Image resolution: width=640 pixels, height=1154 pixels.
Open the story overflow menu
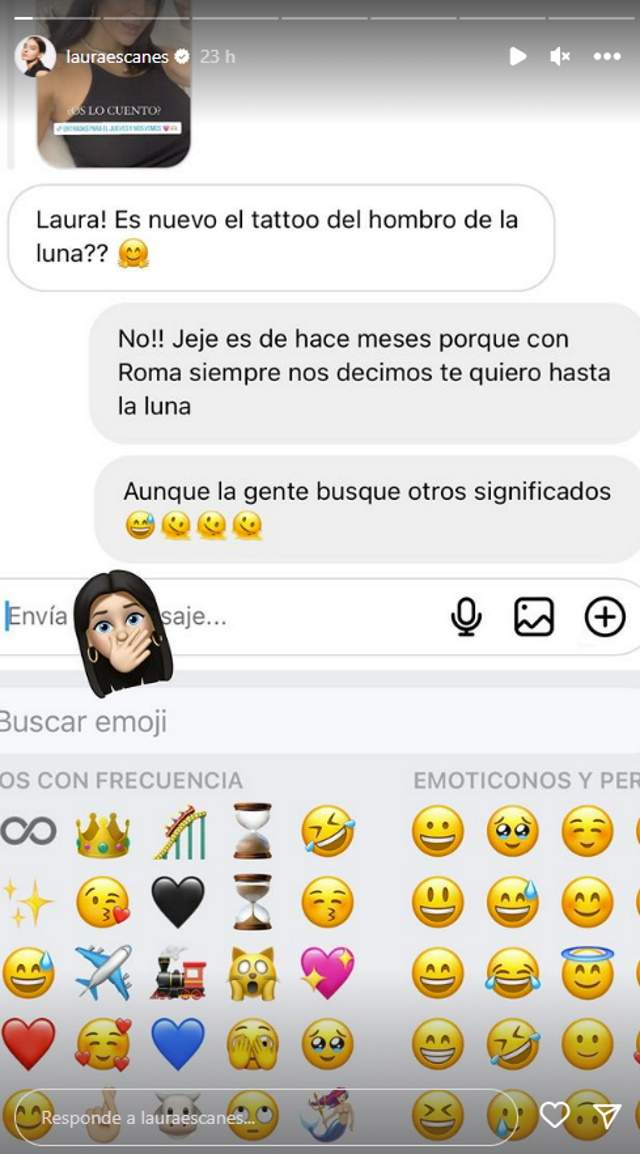click(x=607, y=57)
